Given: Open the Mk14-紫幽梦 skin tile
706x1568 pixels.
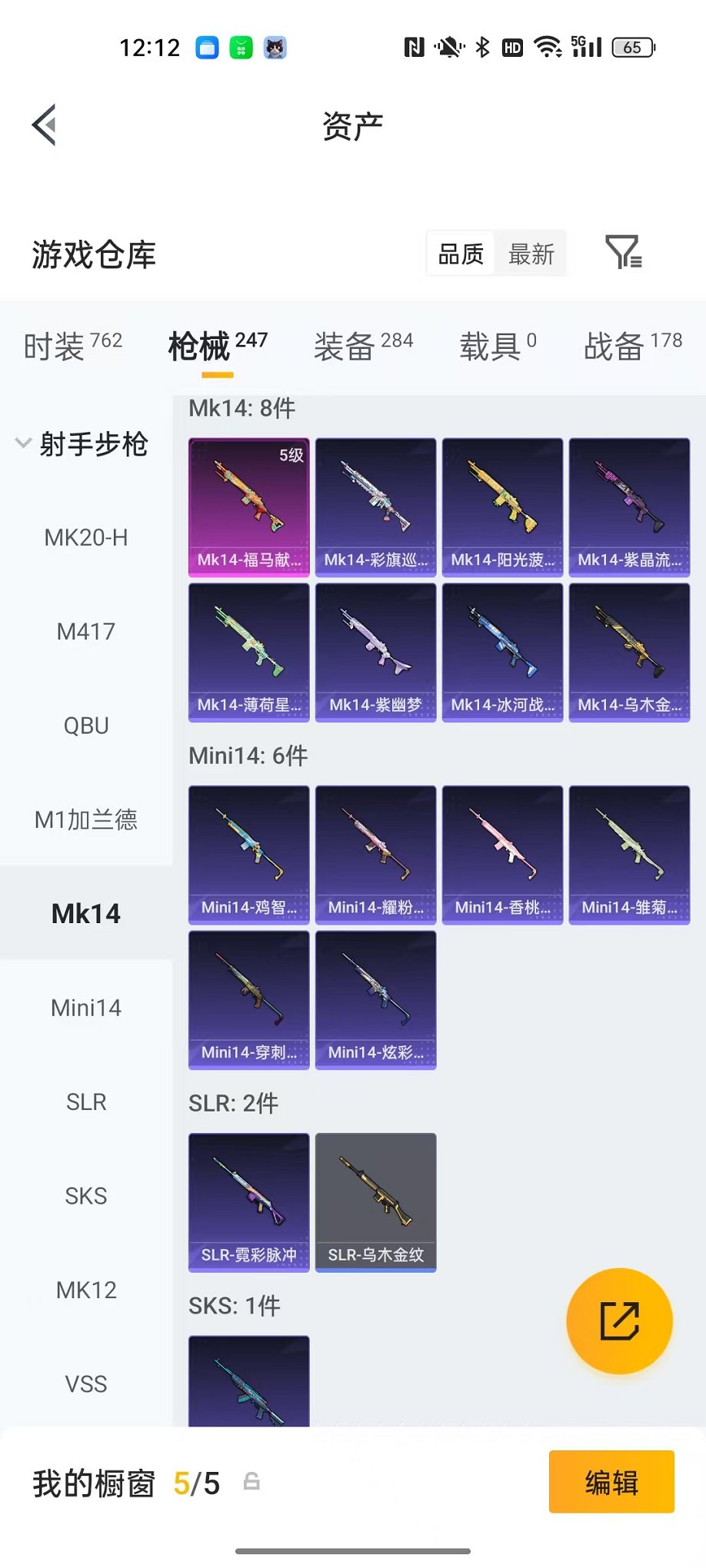Looking at the screenshot, I should pyautogui.click(x=376, y=653).
